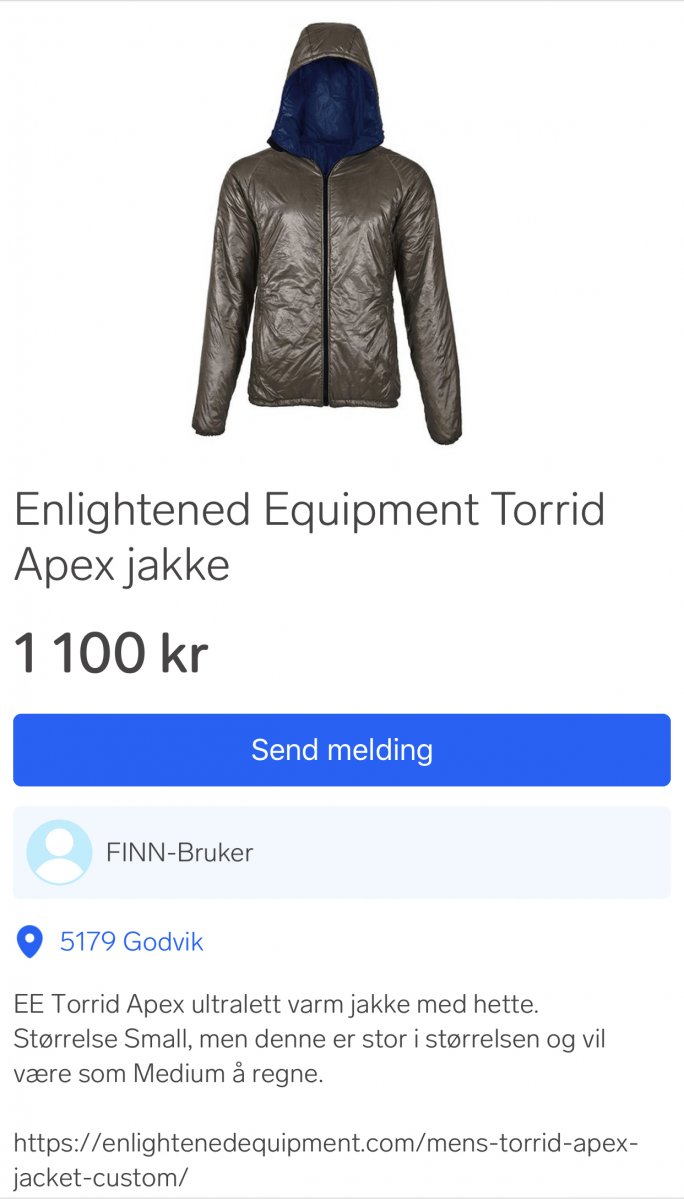This screenshot has width=684, height=1200.
Task: Tap the Send melding button
Action: tap(341, 750)
